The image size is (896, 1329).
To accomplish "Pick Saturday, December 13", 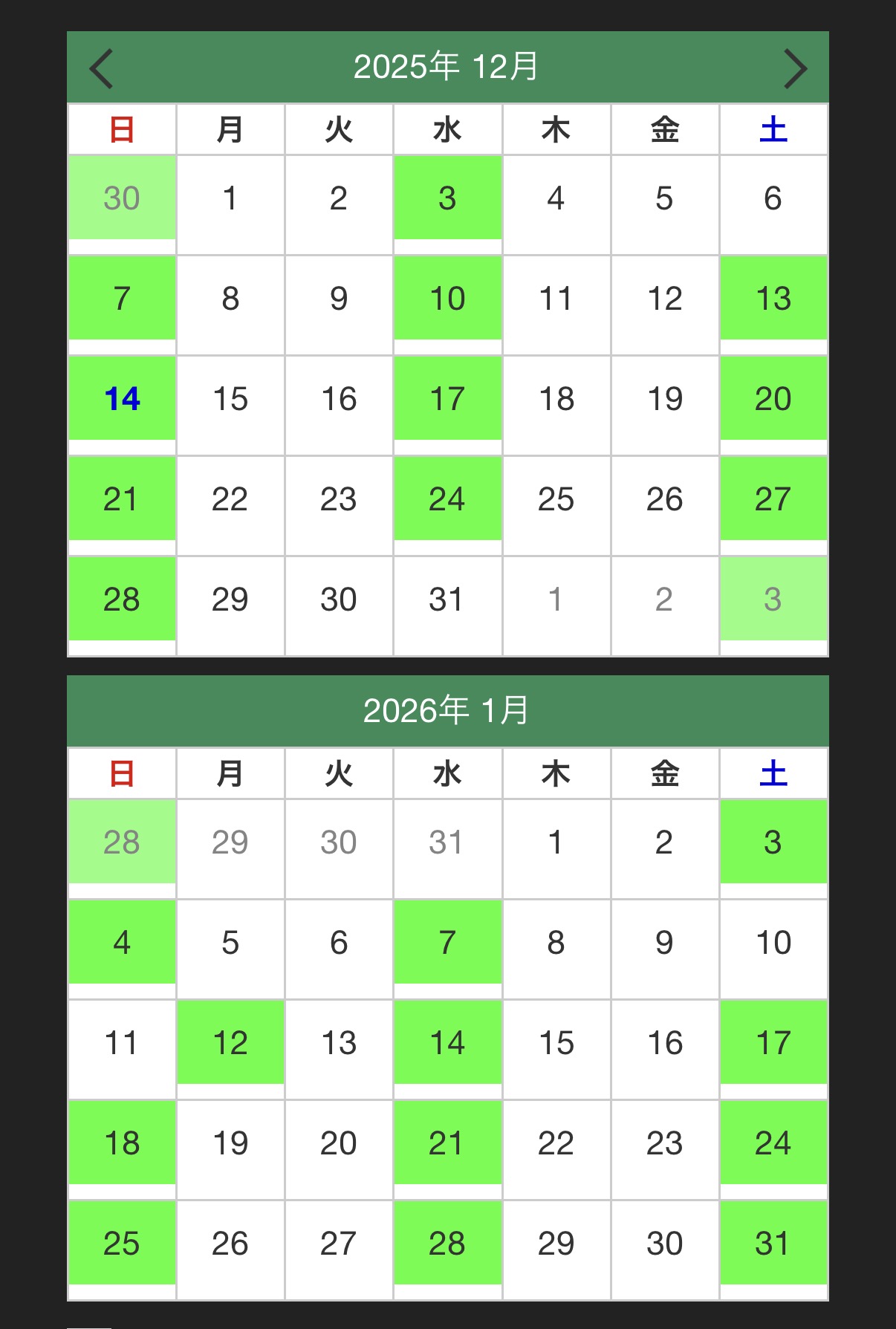I will [773, 299].
